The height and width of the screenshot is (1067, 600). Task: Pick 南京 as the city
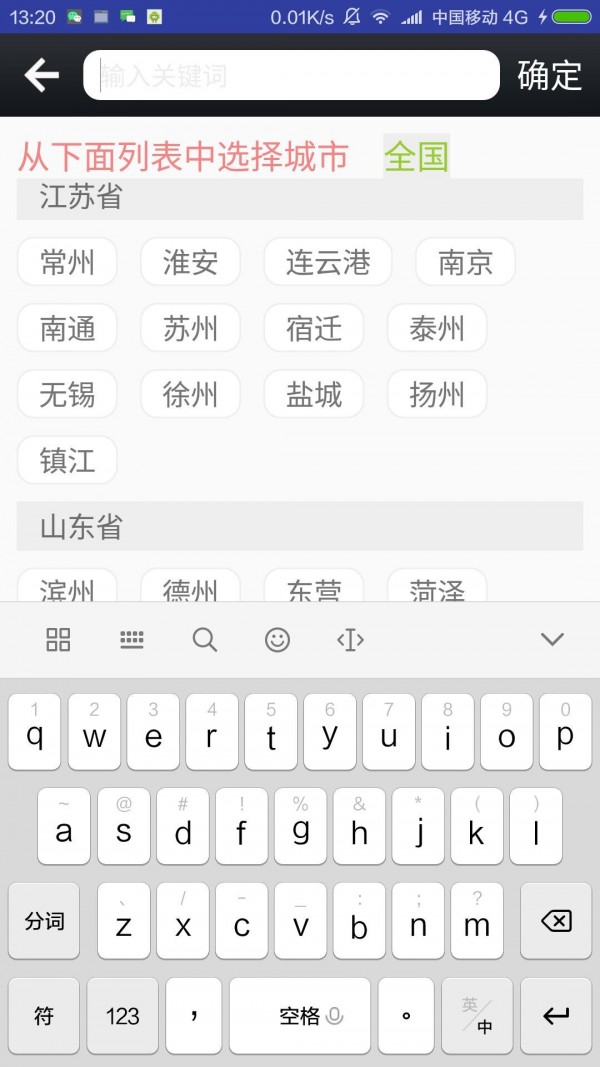(465, 262)
